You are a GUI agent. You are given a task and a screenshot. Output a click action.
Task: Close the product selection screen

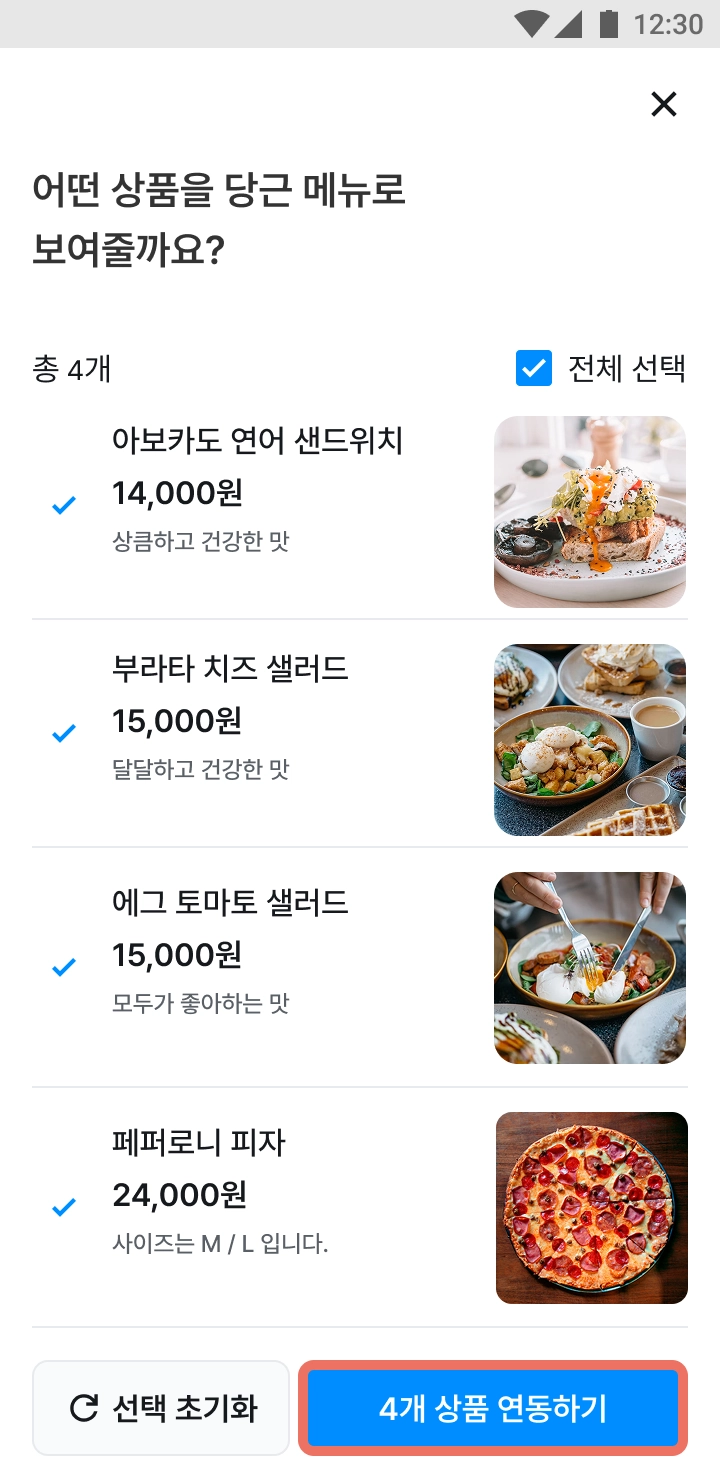coord(664,104)
